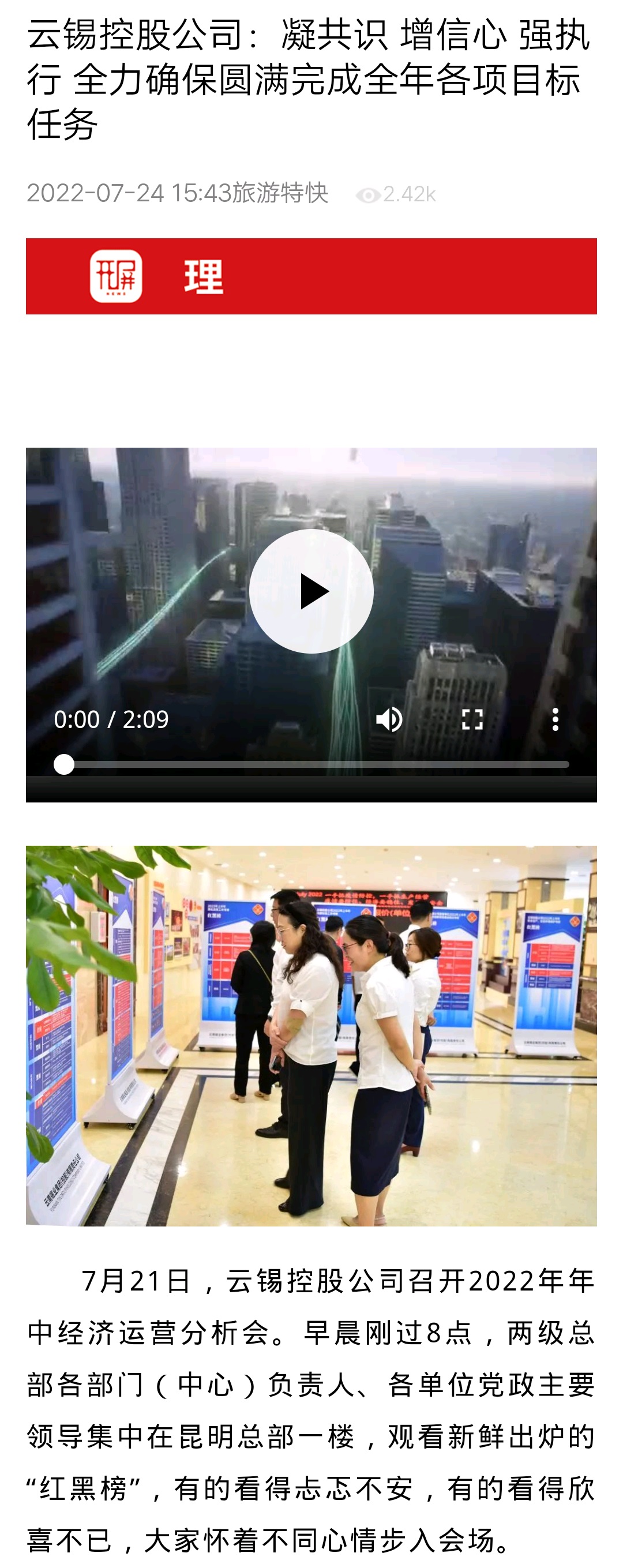
Task: Enter fullscreen video mode
Action: click(x=472, y=719)
